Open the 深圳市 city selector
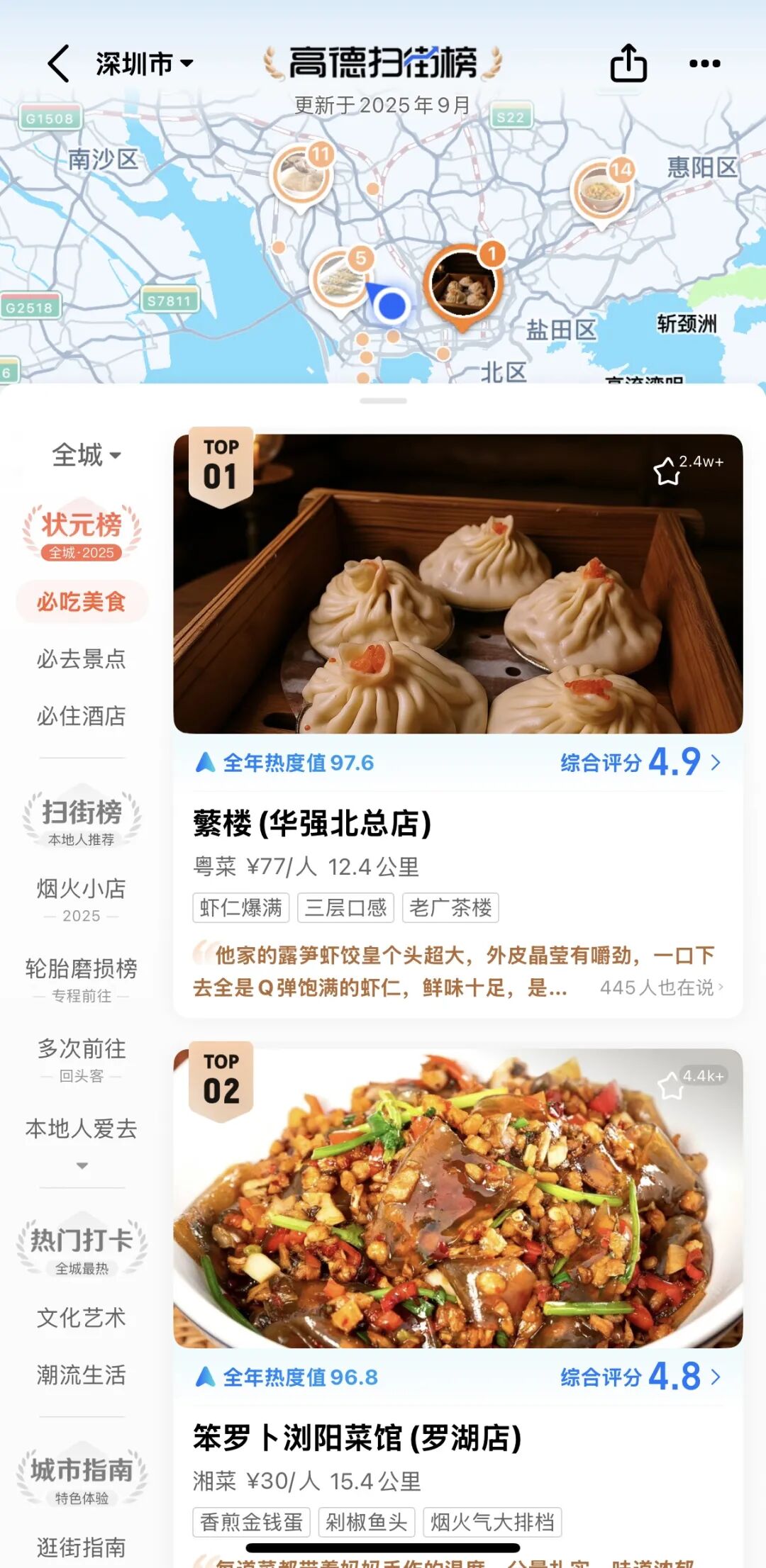The image size is (766, 1568). pos(144,64)
